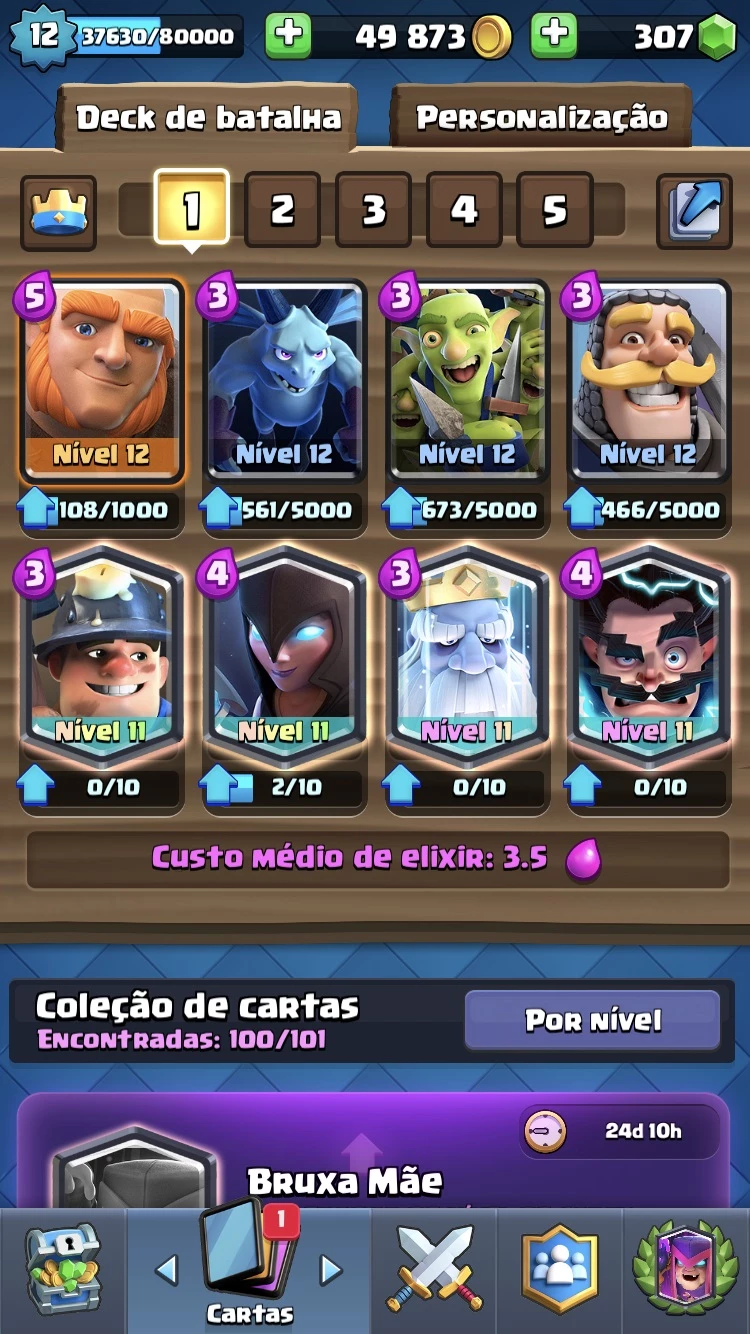Open the clan social tab
This screenshot has width=750, height=1334.
coord(560,1270)
